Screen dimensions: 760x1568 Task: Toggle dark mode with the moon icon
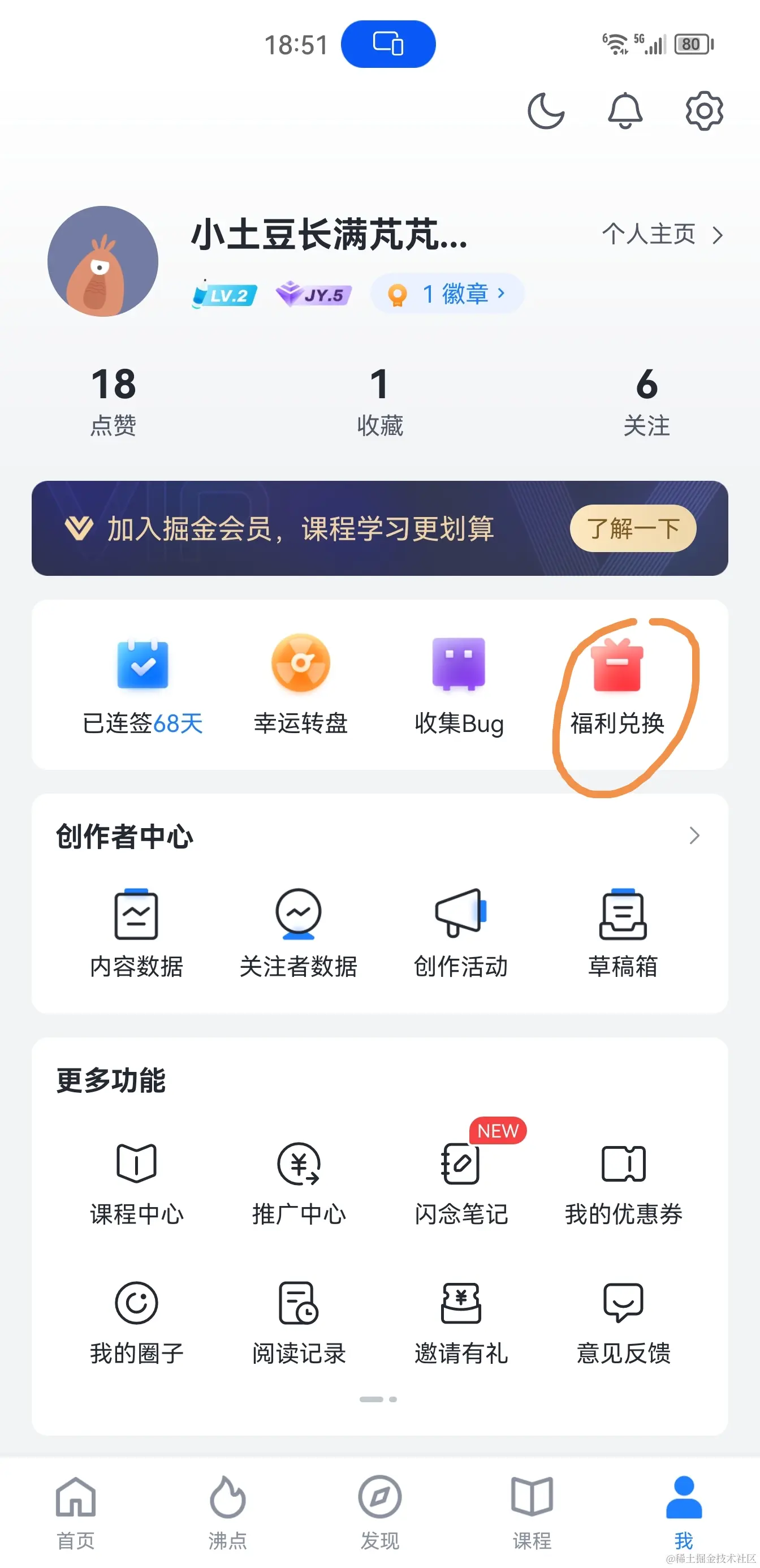(x=545, y=111)
